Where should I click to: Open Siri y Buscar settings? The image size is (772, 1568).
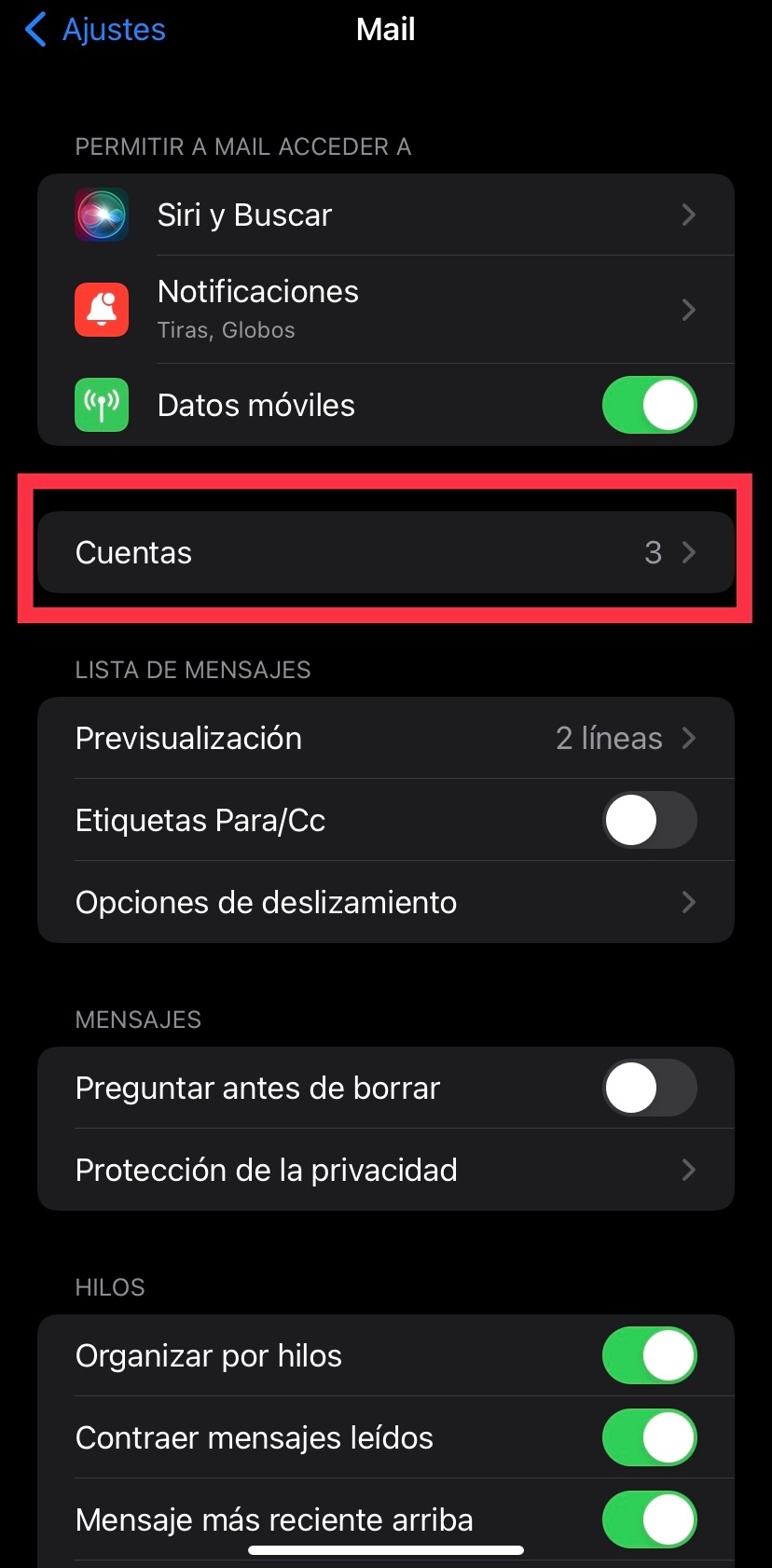[x=386, y=215]
